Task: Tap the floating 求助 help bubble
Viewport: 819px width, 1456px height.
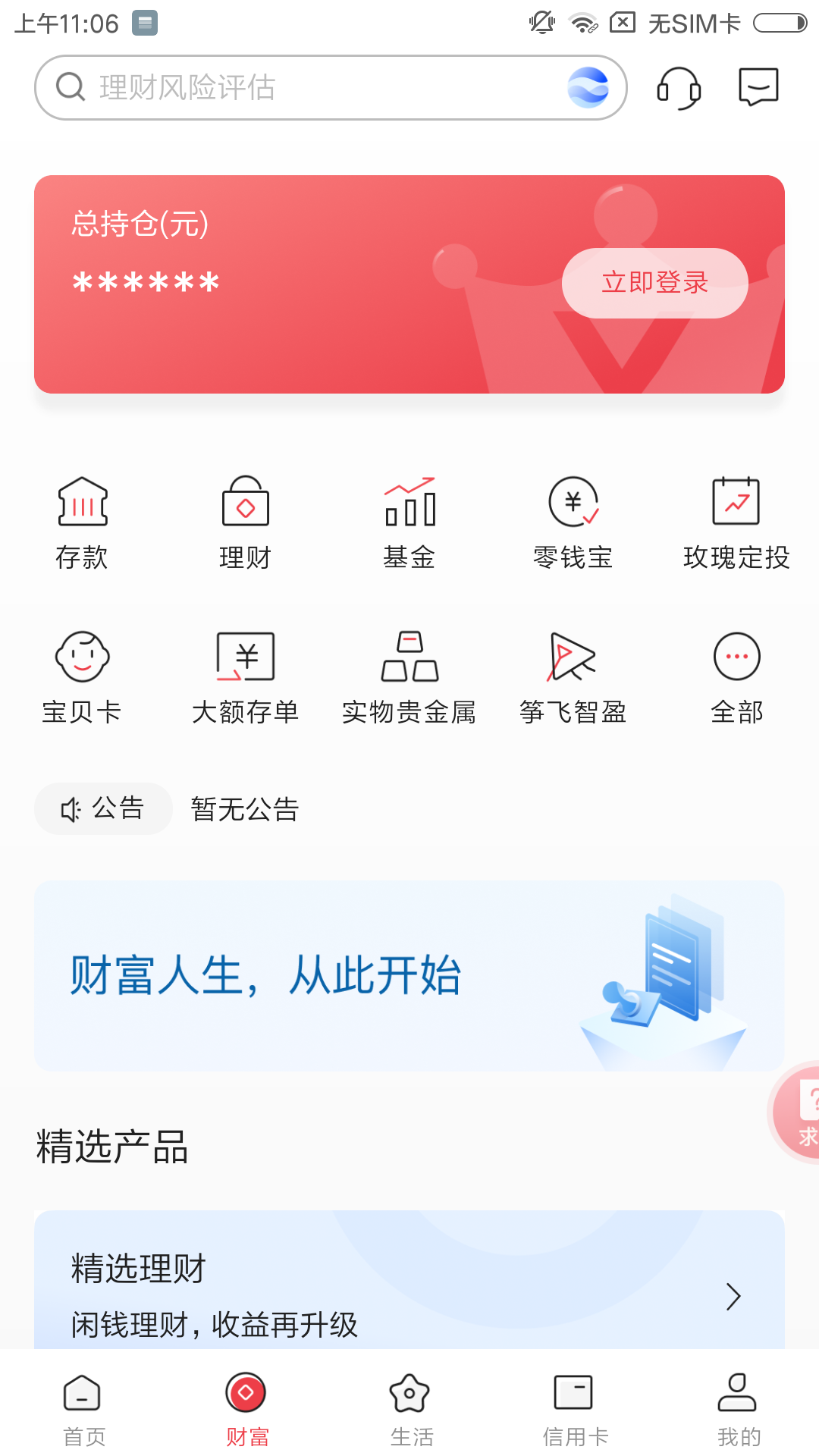Action: pos(804,1121)
